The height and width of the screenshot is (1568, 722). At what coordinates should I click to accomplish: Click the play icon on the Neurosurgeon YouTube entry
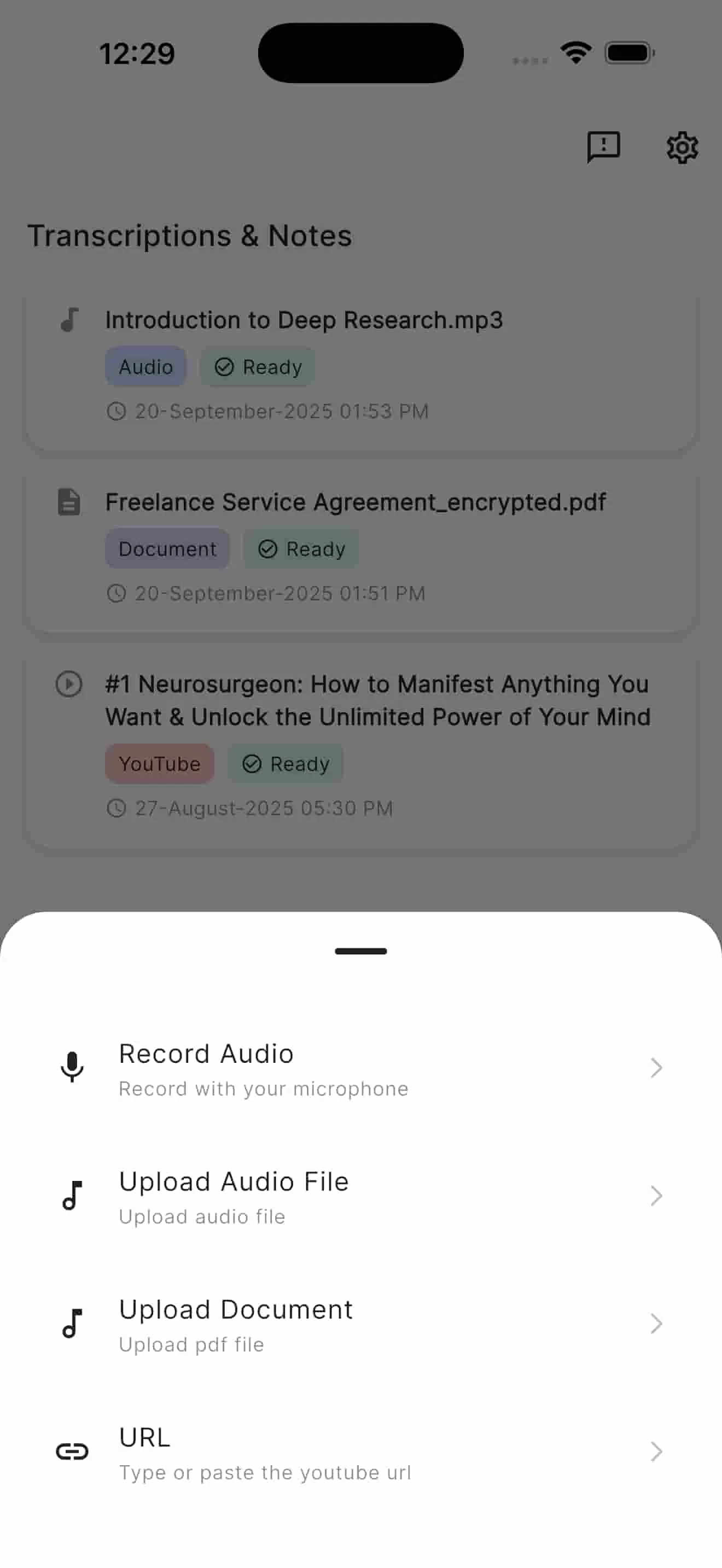(x=69, y=684)
